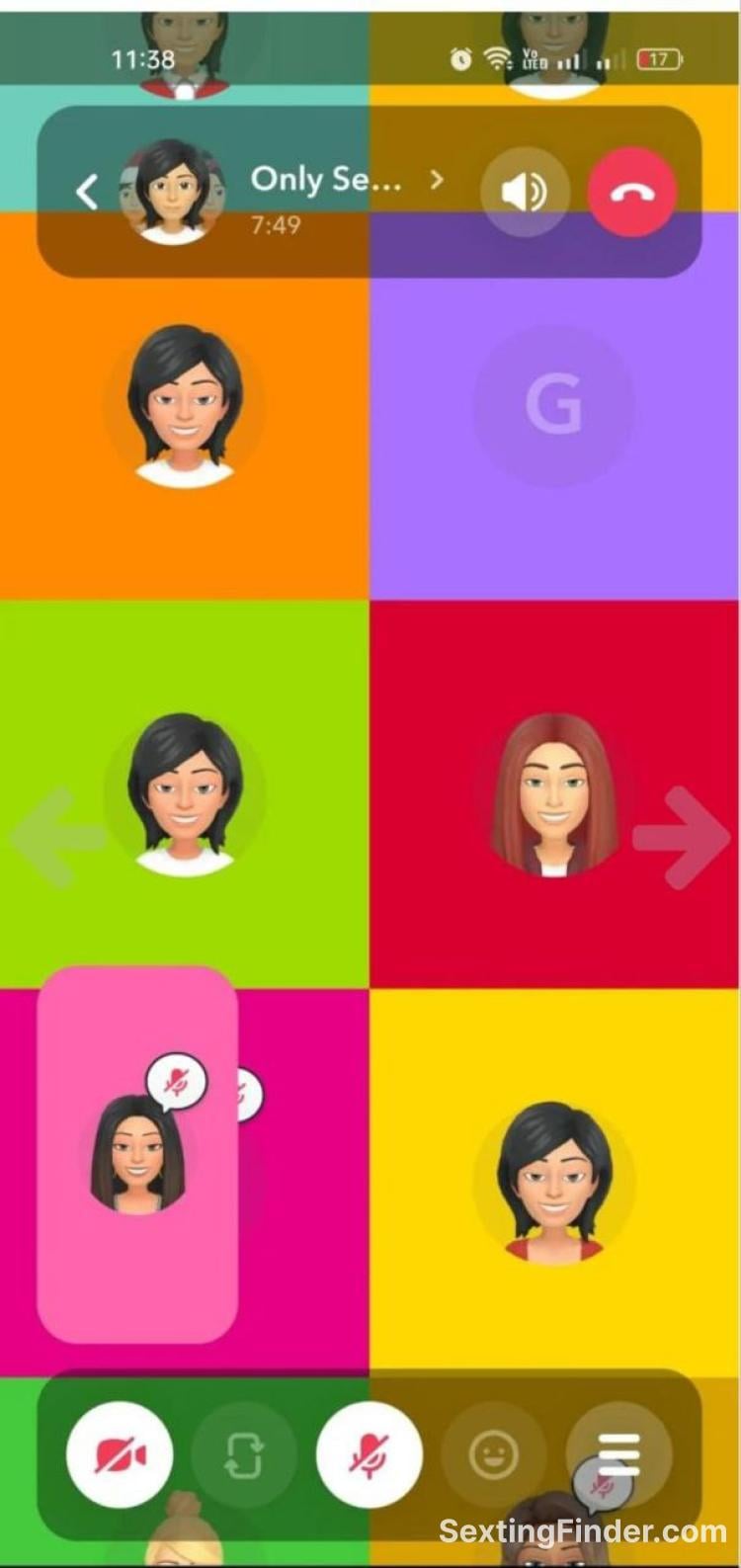Flip between front and rear camera

243,1455
